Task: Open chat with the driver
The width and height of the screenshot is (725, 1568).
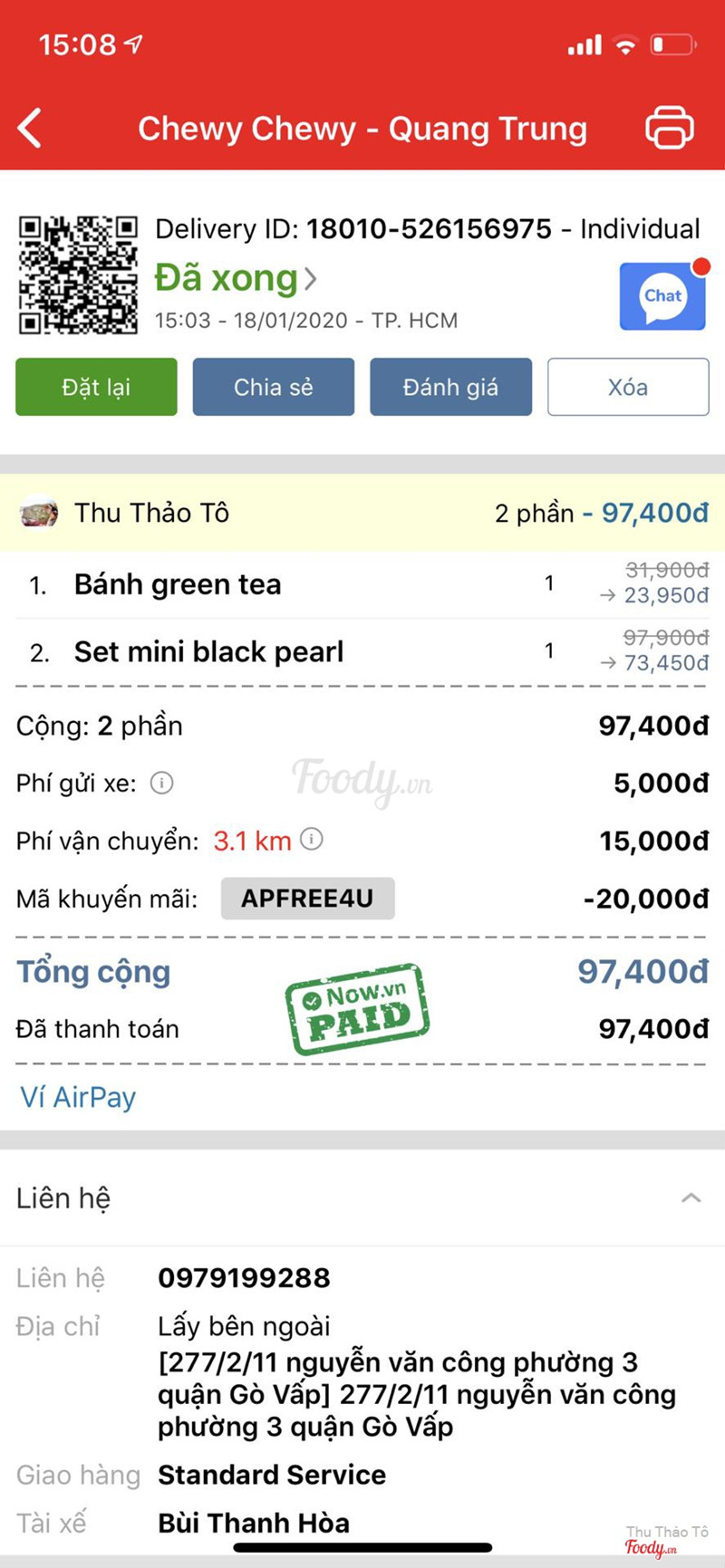Action: coord(662,297)
